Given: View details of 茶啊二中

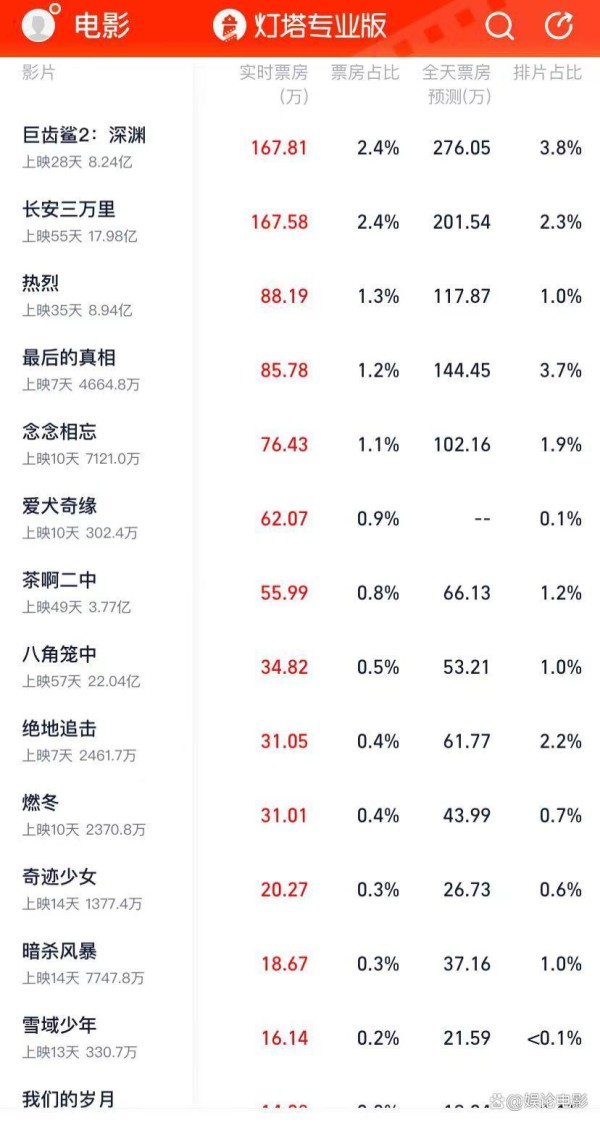Looking at the screenshot, I should coord(300,592).
